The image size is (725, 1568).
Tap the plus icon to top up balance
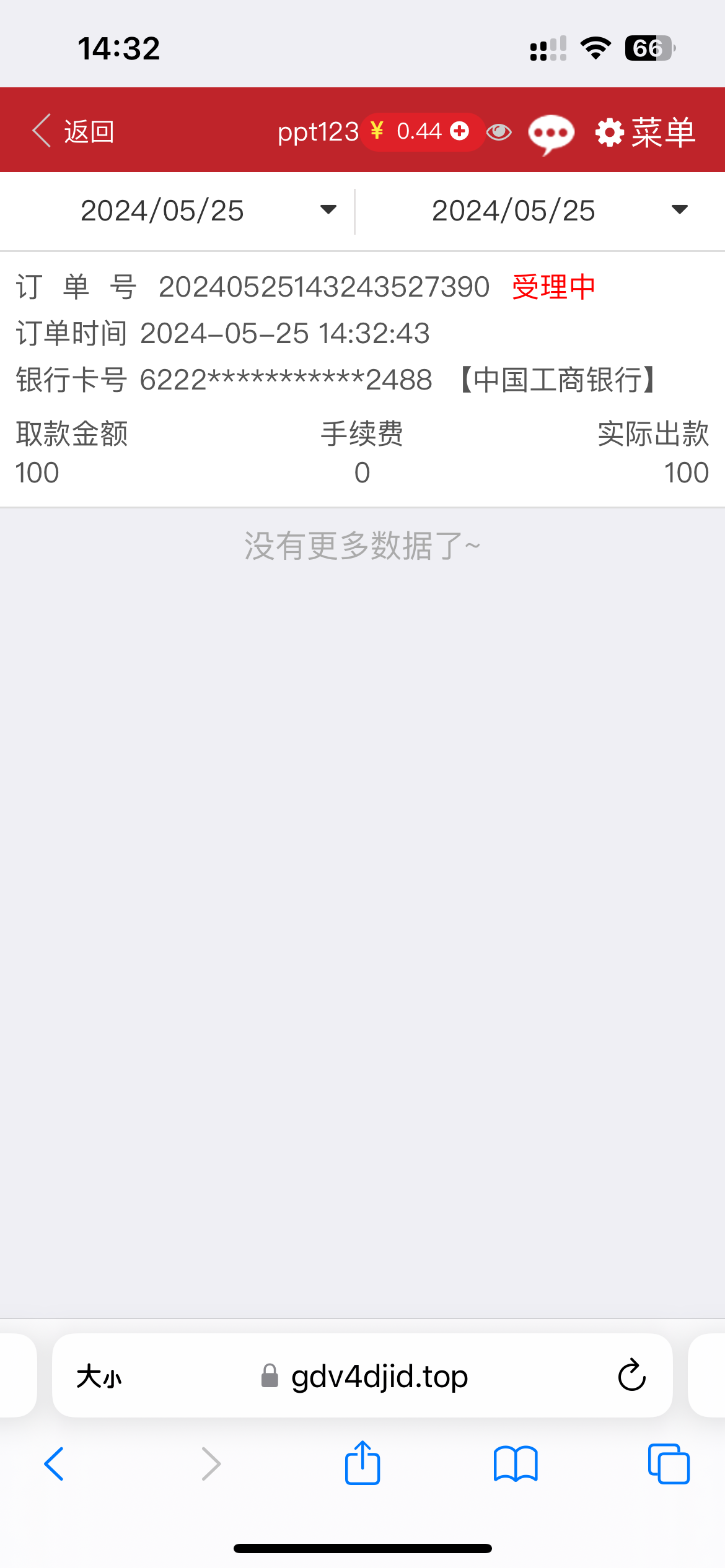coord(460,131)
